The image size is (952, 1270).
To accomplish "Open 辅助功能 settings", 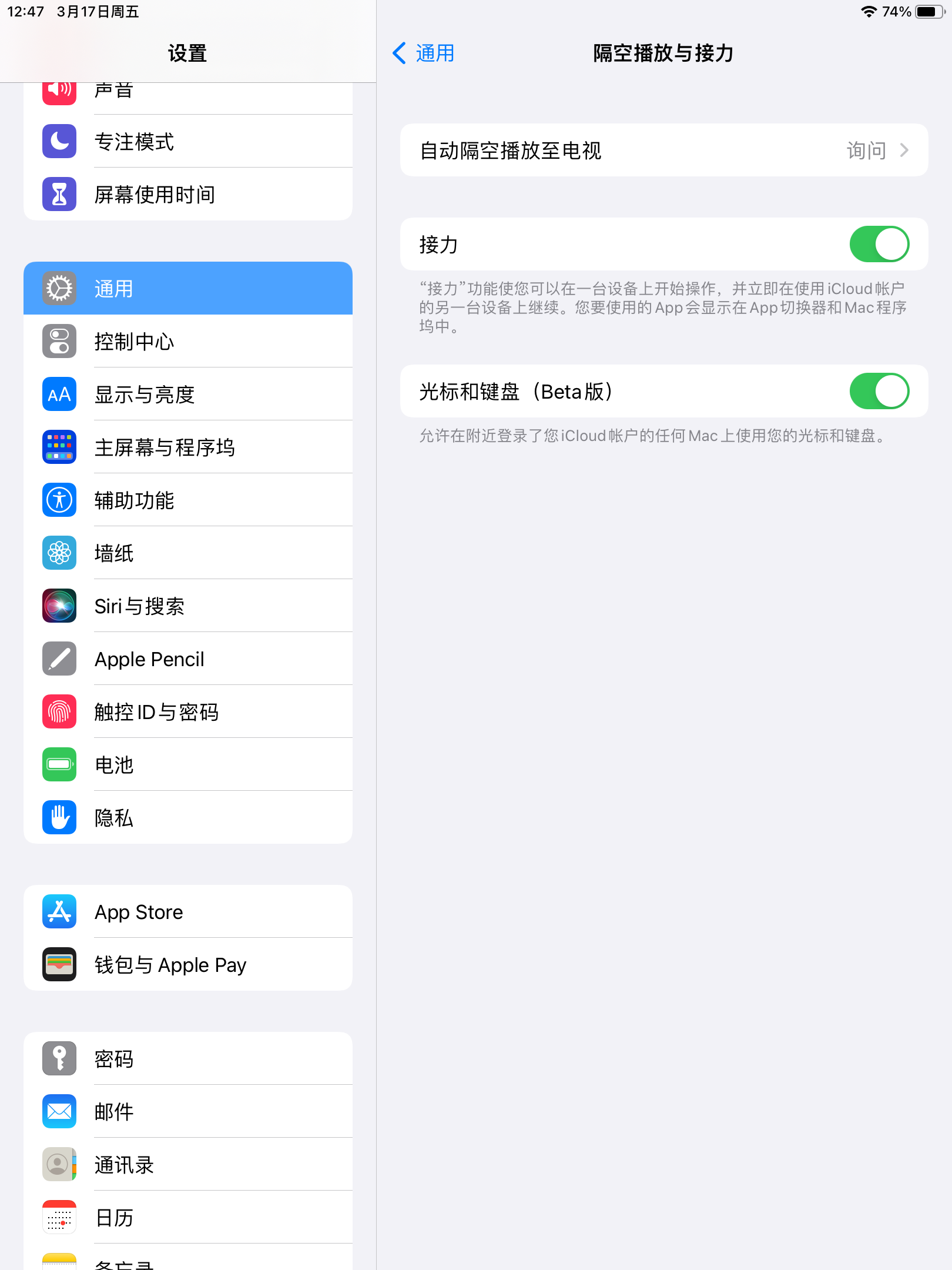I will pyautogui.click(x=188, y=500).
